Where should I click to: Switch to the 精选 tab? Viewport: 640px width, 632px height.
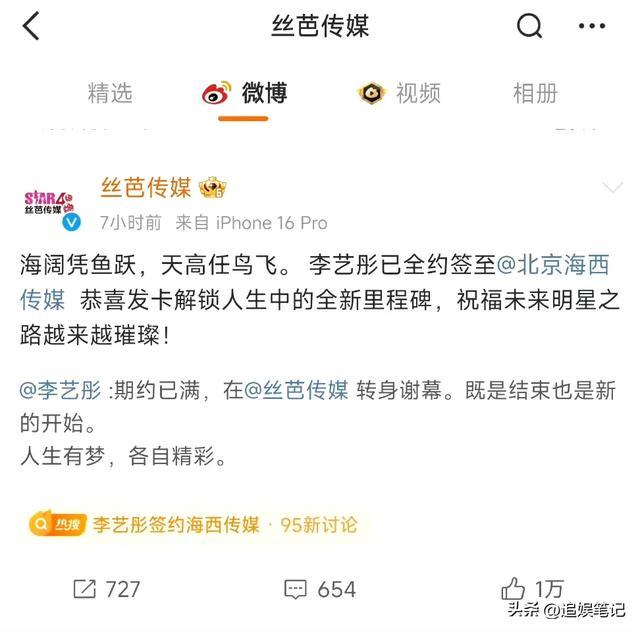click(110, 93)
